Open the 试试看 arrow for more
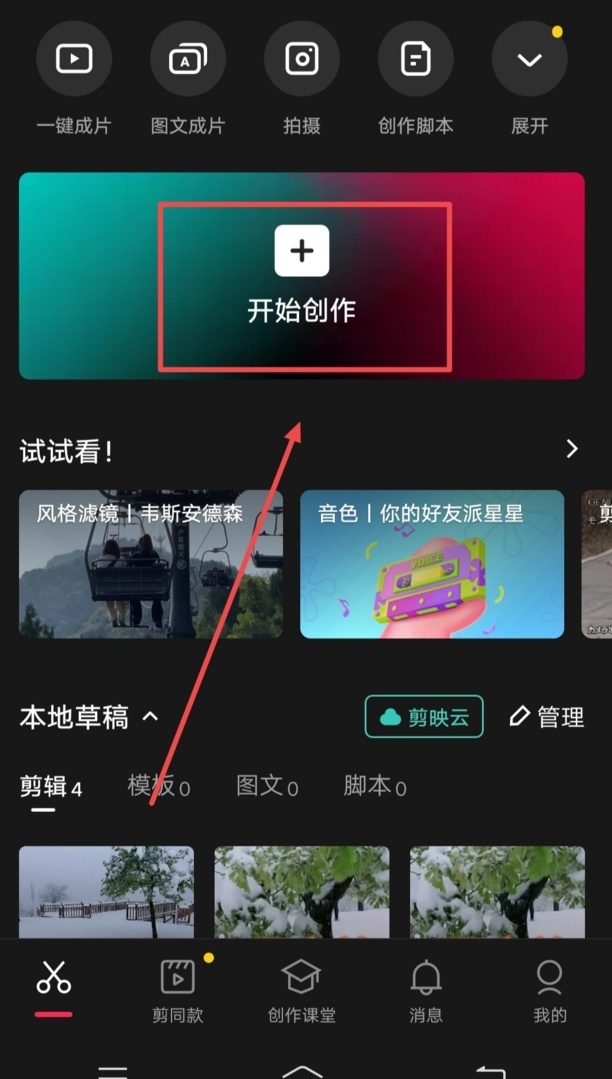Screen dimensions: 612x1079 [571, 449]
